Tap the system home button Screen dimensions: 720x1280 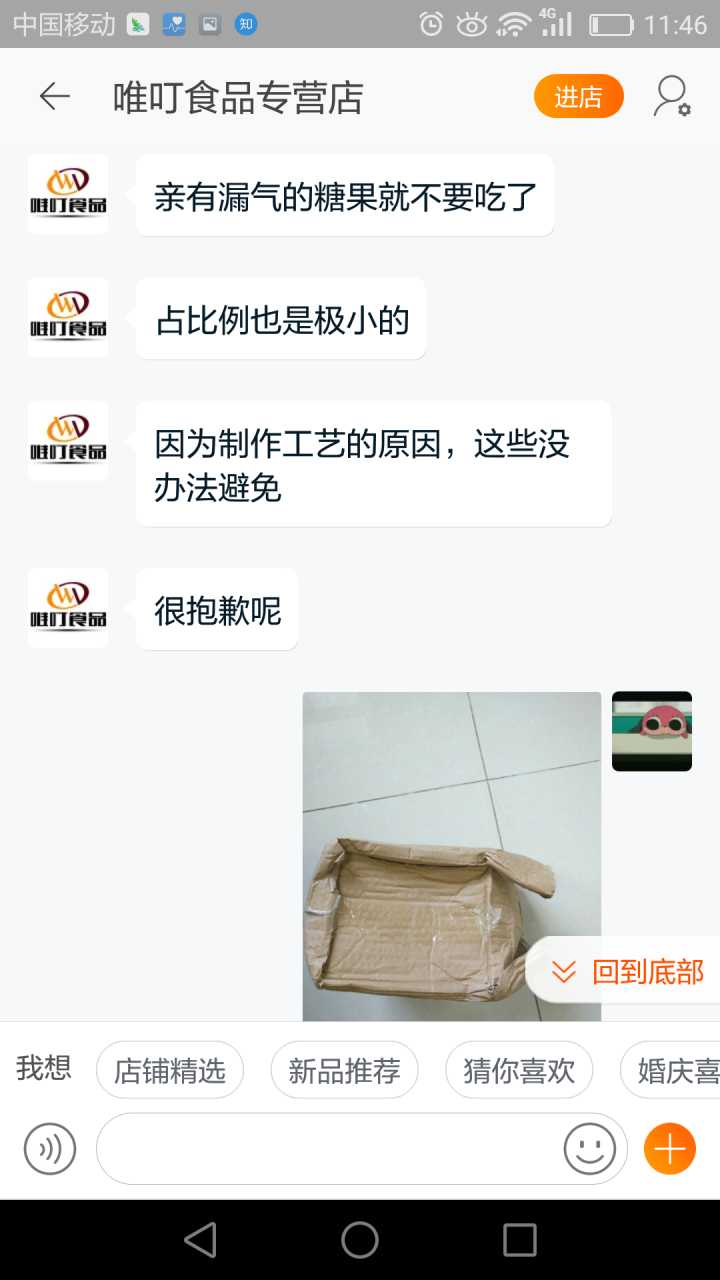pos(360,1240)
